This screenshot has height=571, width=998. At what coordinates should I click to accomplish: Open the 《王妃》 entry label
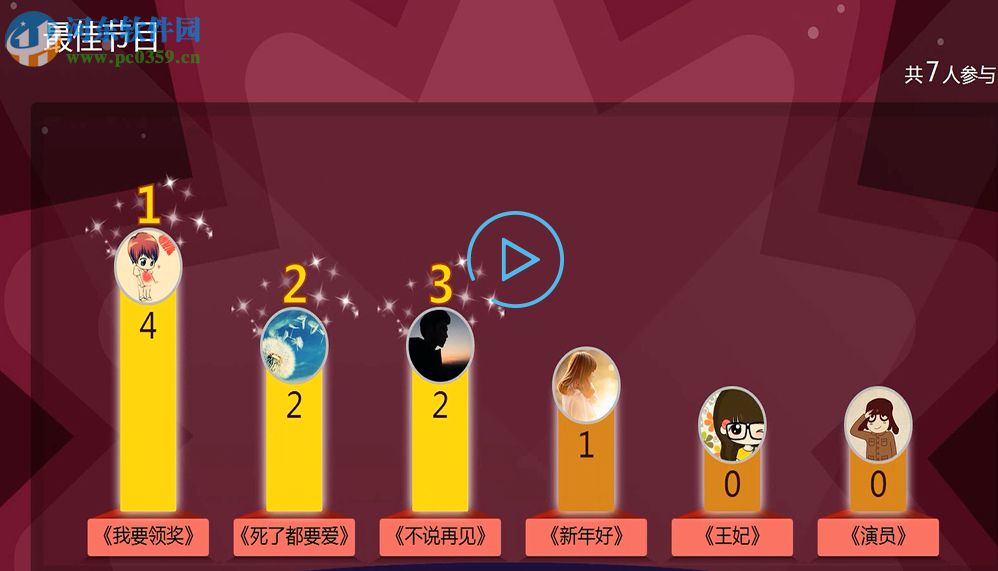pos(732,537)
